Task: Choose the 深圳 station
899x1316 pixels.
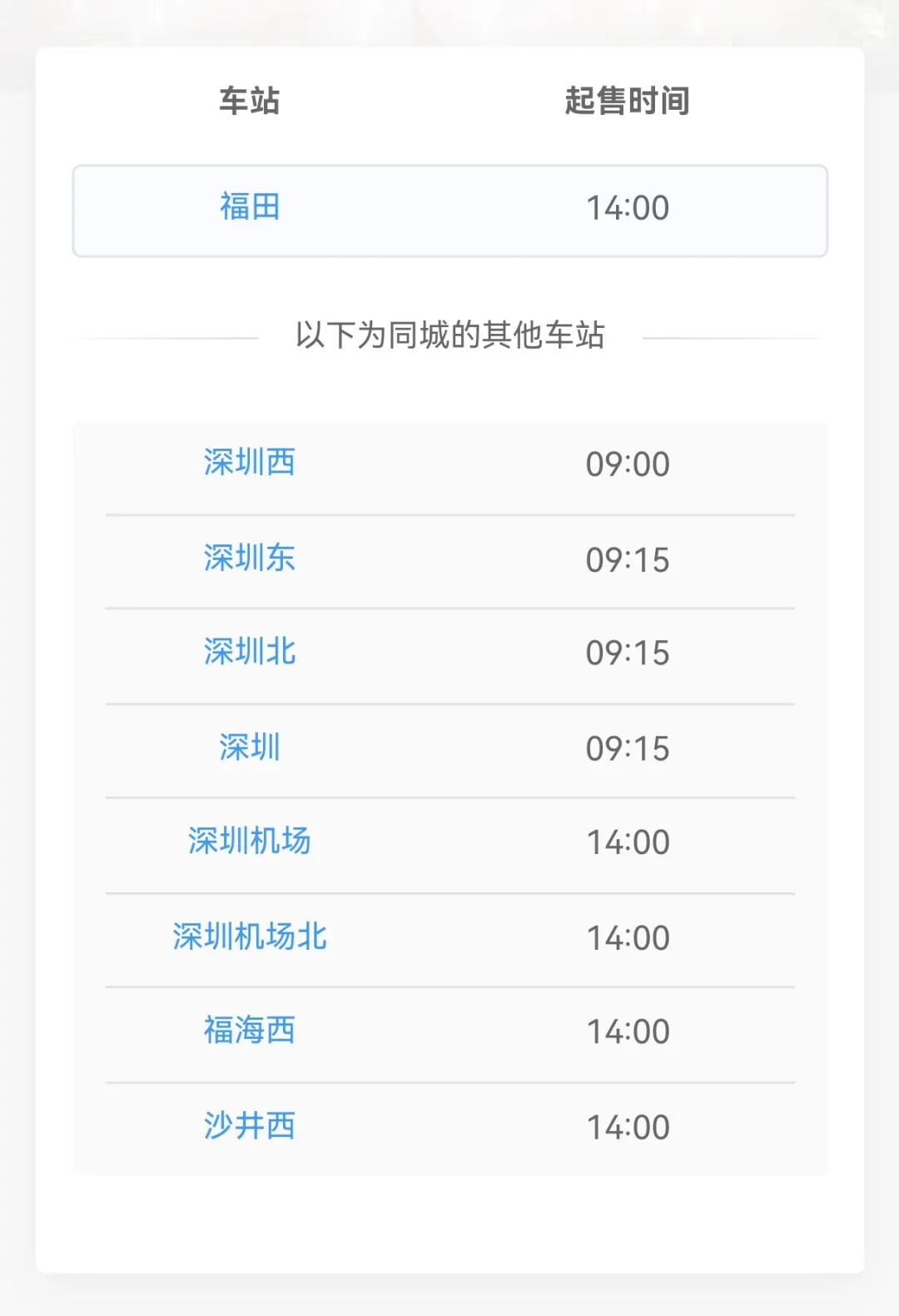Action: pyautogui.click(x=250, y=747)
